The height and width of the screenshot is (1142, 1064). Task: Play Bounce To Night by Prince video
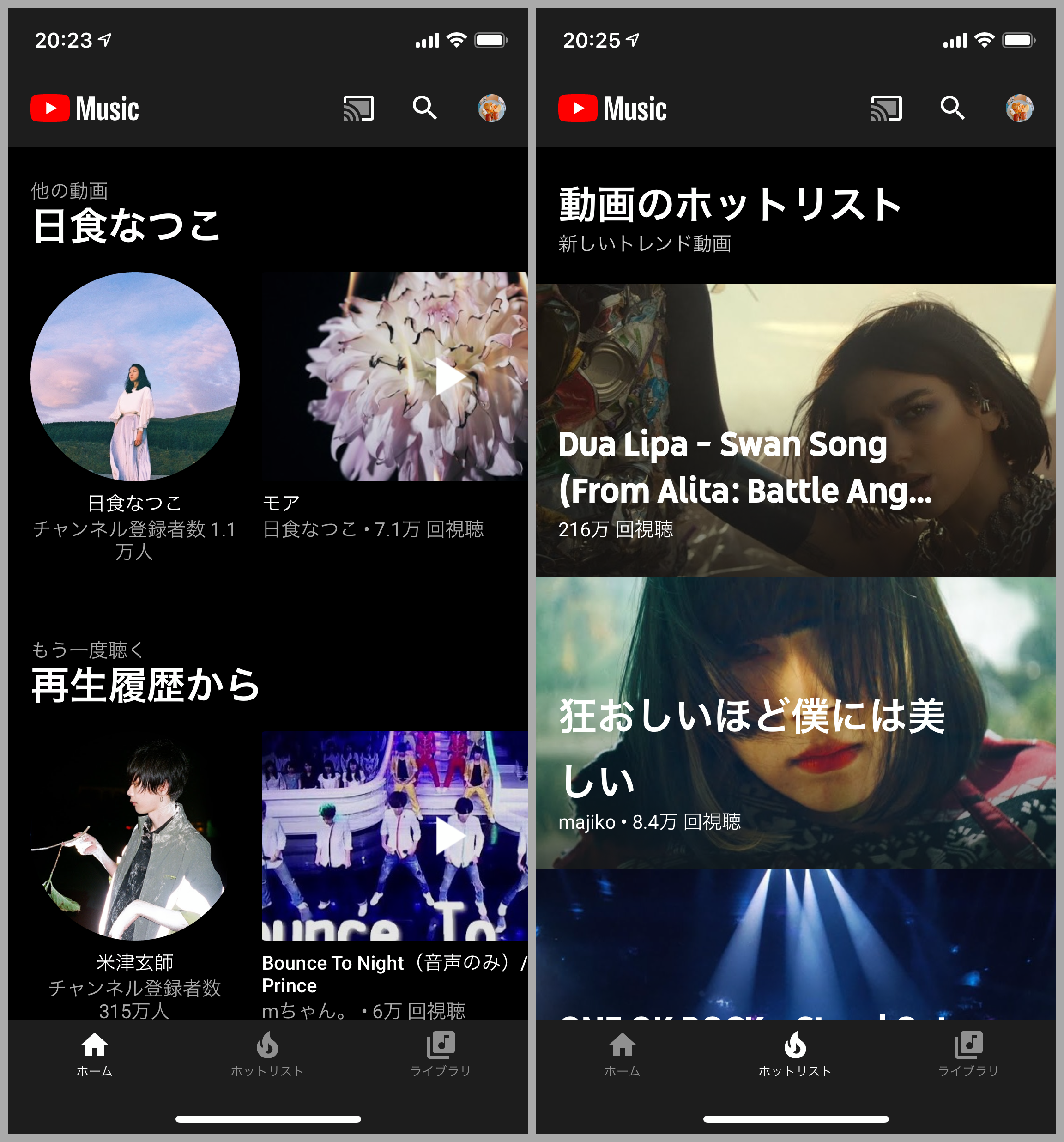[394, 836]
